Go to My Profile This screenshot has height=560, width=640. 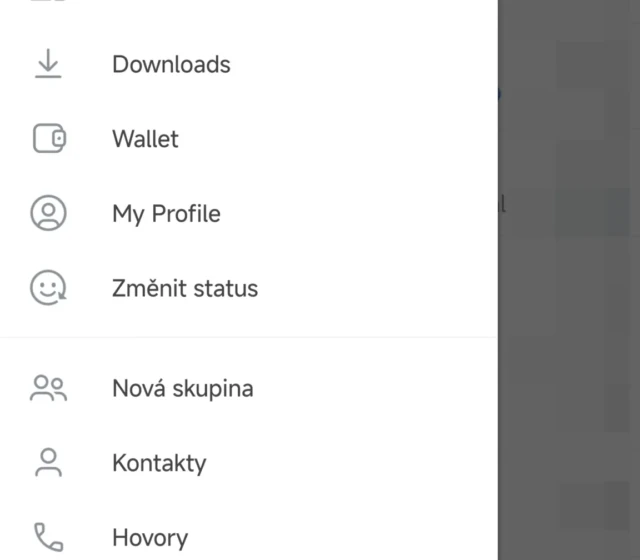point(166,214)
